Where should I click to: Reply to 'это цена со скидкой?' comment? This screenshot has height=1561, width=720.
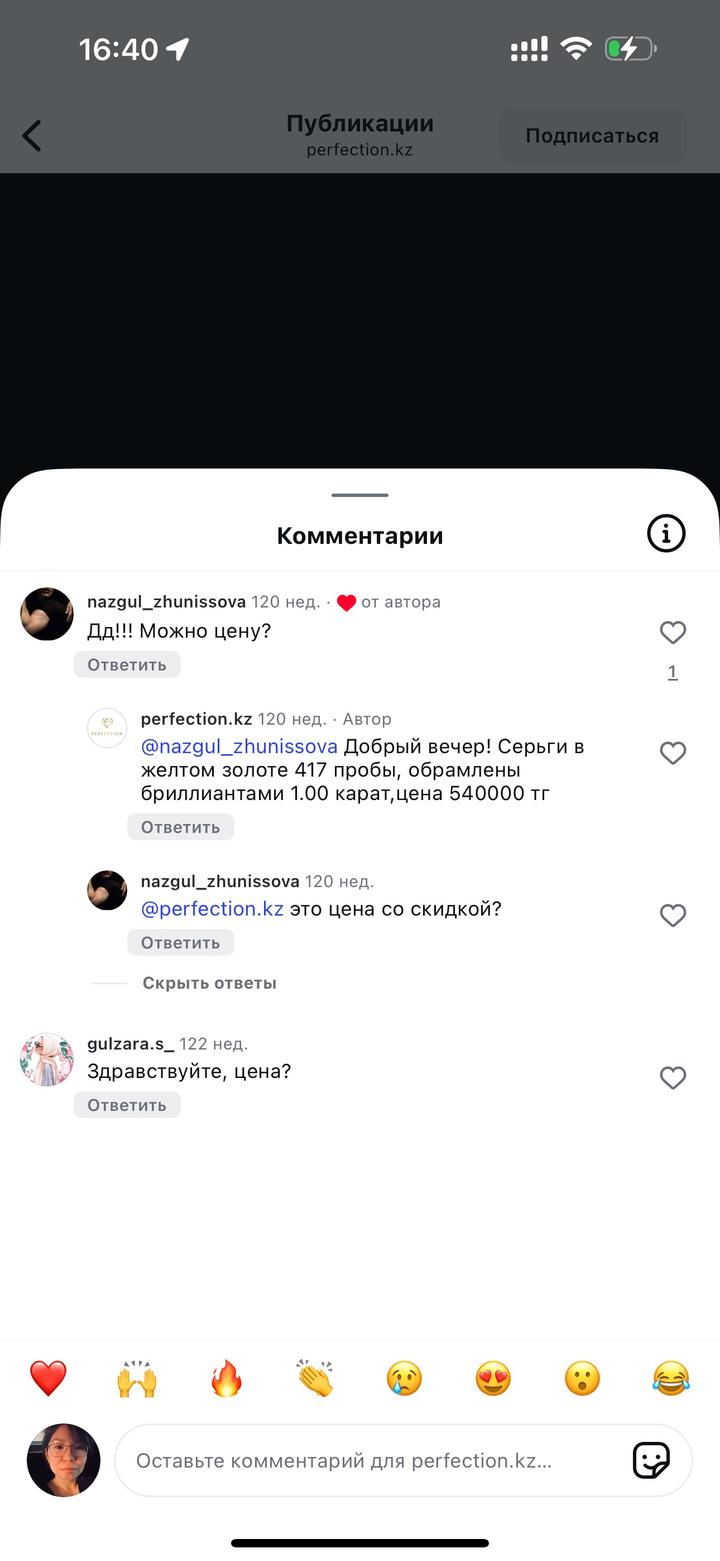180,943
